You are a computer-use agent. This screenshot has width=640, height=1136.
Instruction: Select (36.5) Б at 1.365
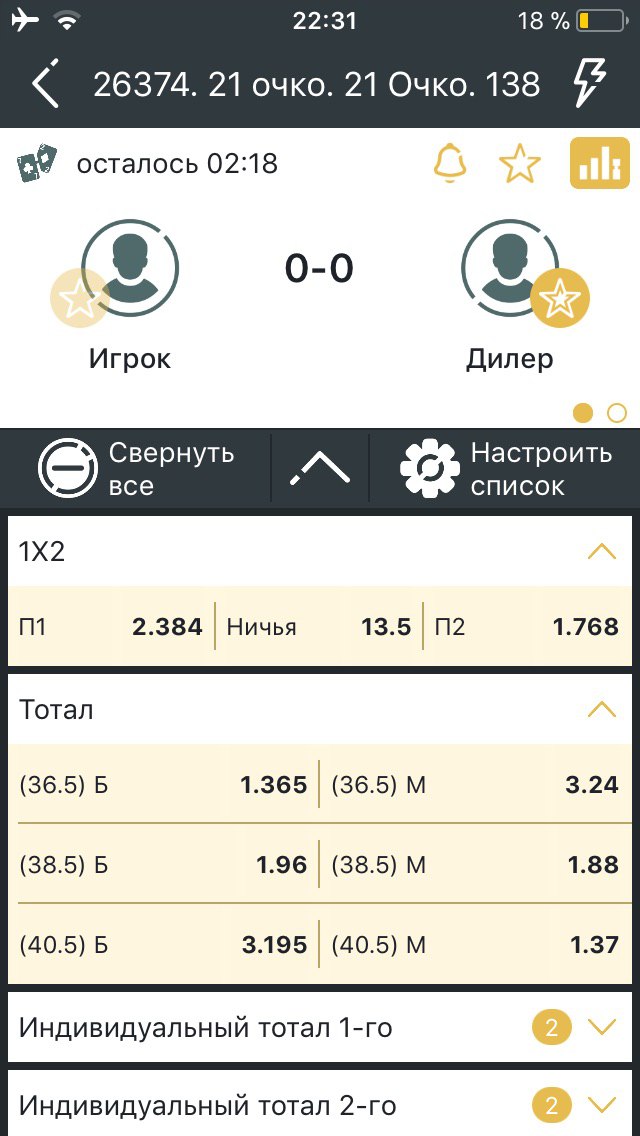tap(163, 785)
